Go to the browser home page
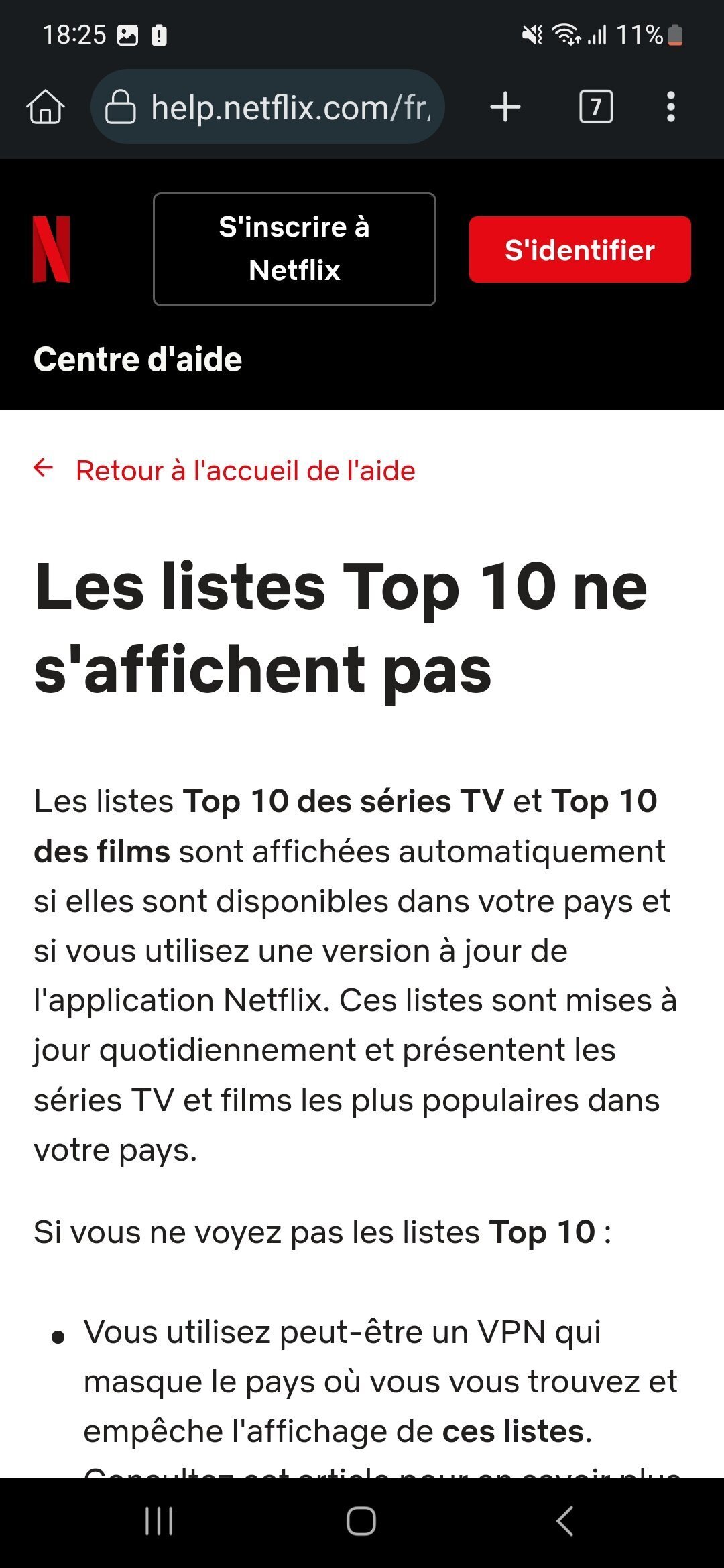Viewport: 724px width, 1568px height. point(46,107)
